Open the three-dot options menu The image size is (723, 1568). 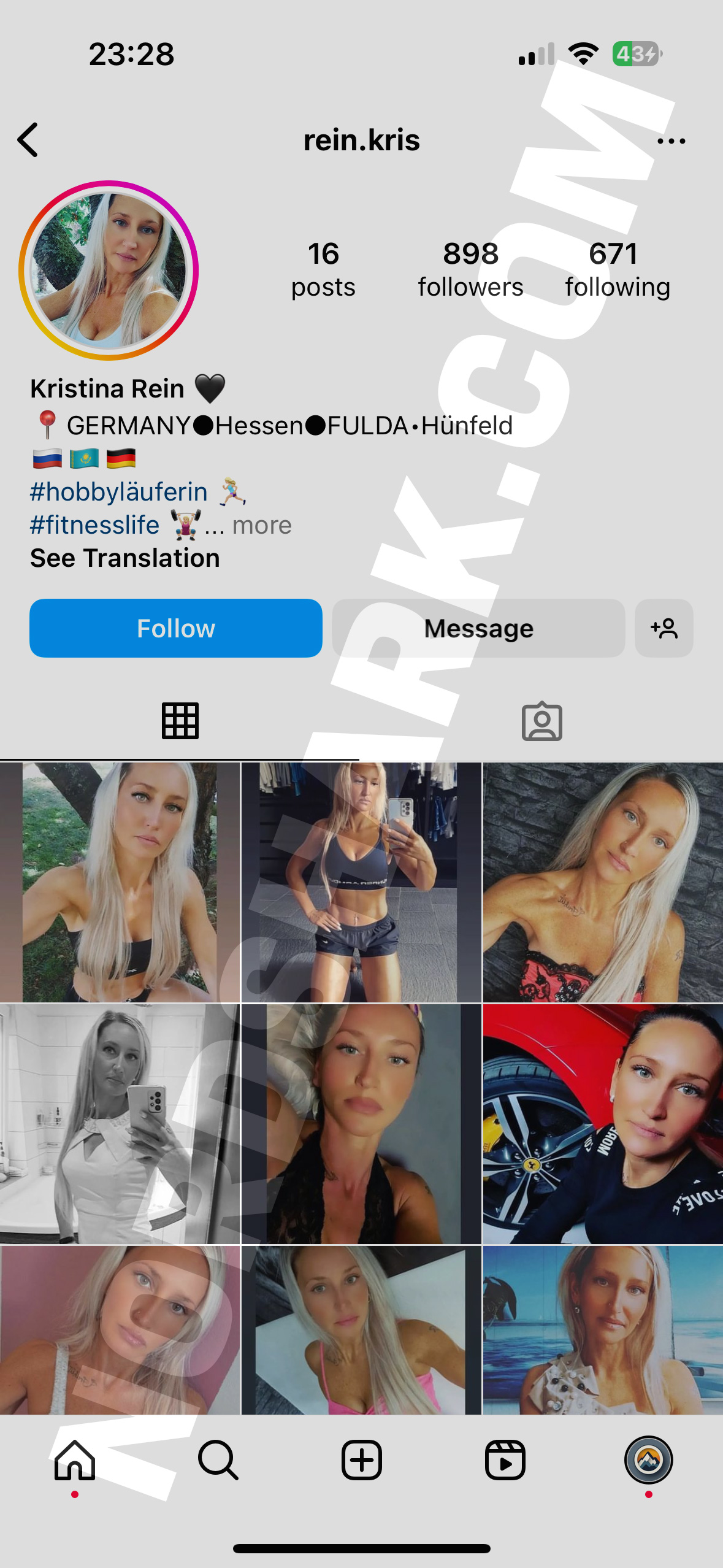coord(671,141)
